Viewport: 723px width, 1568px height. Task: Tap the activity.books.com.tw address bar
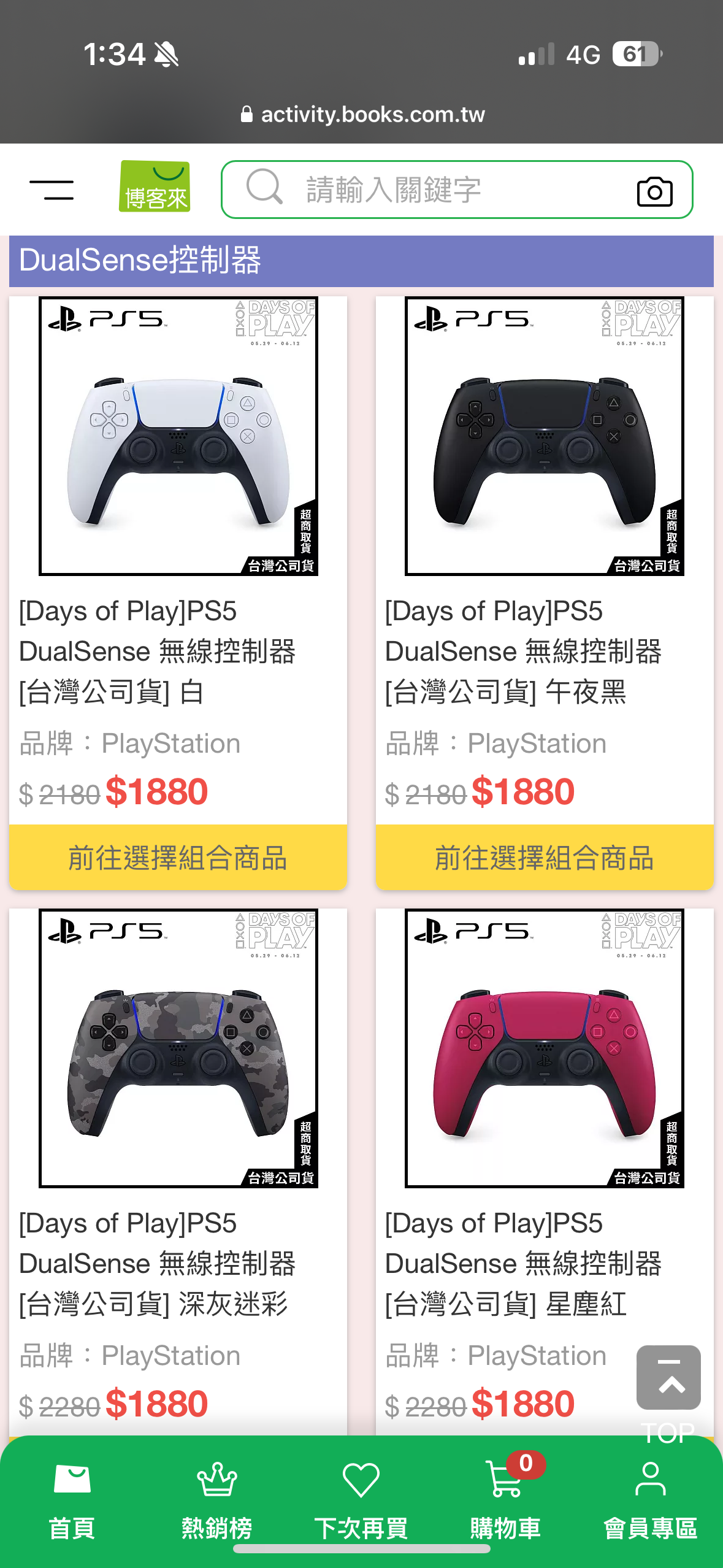(362, 114)
